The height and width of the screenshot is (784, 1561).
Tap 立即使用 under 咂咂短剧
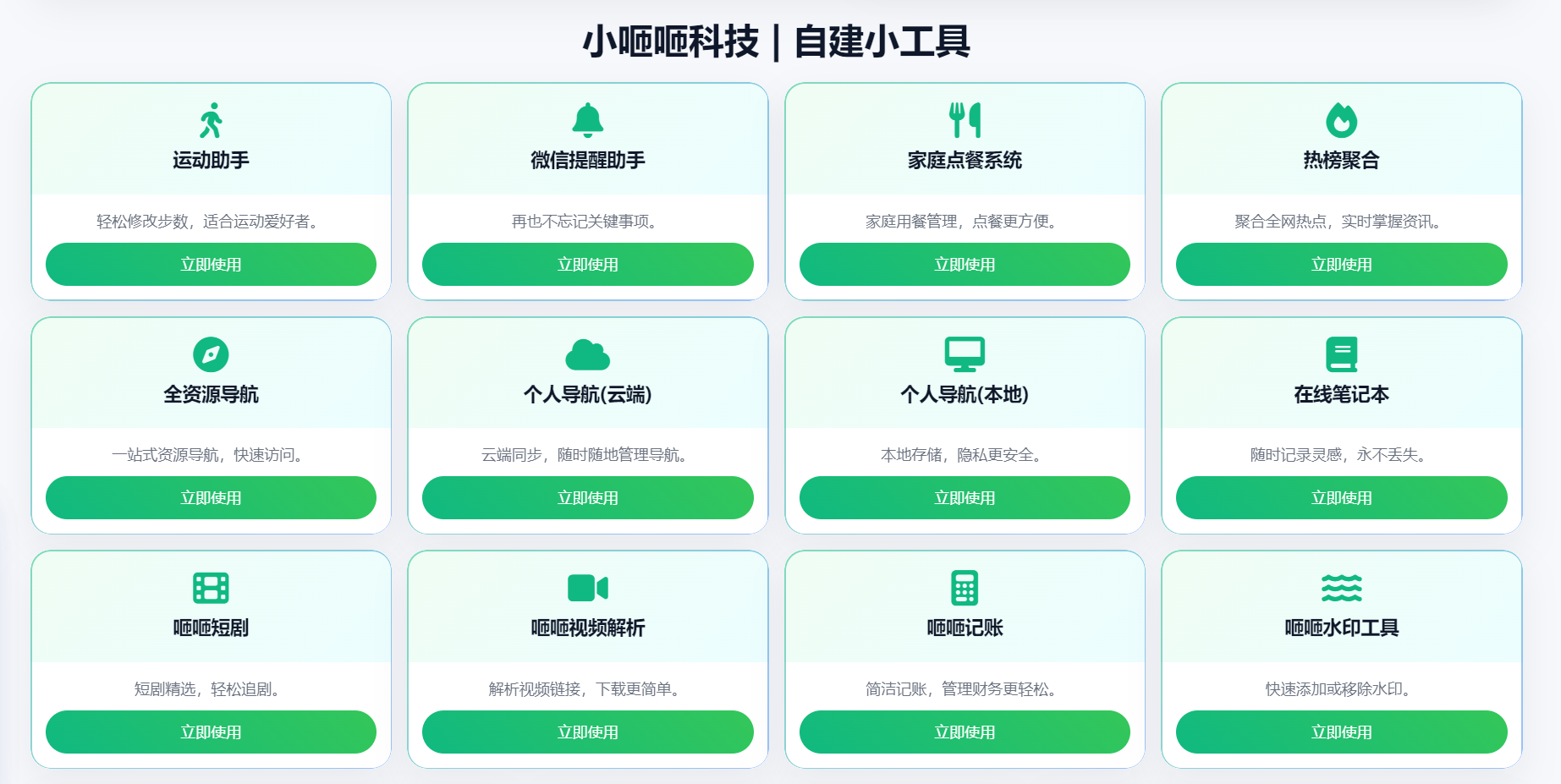tap(211, 732)
